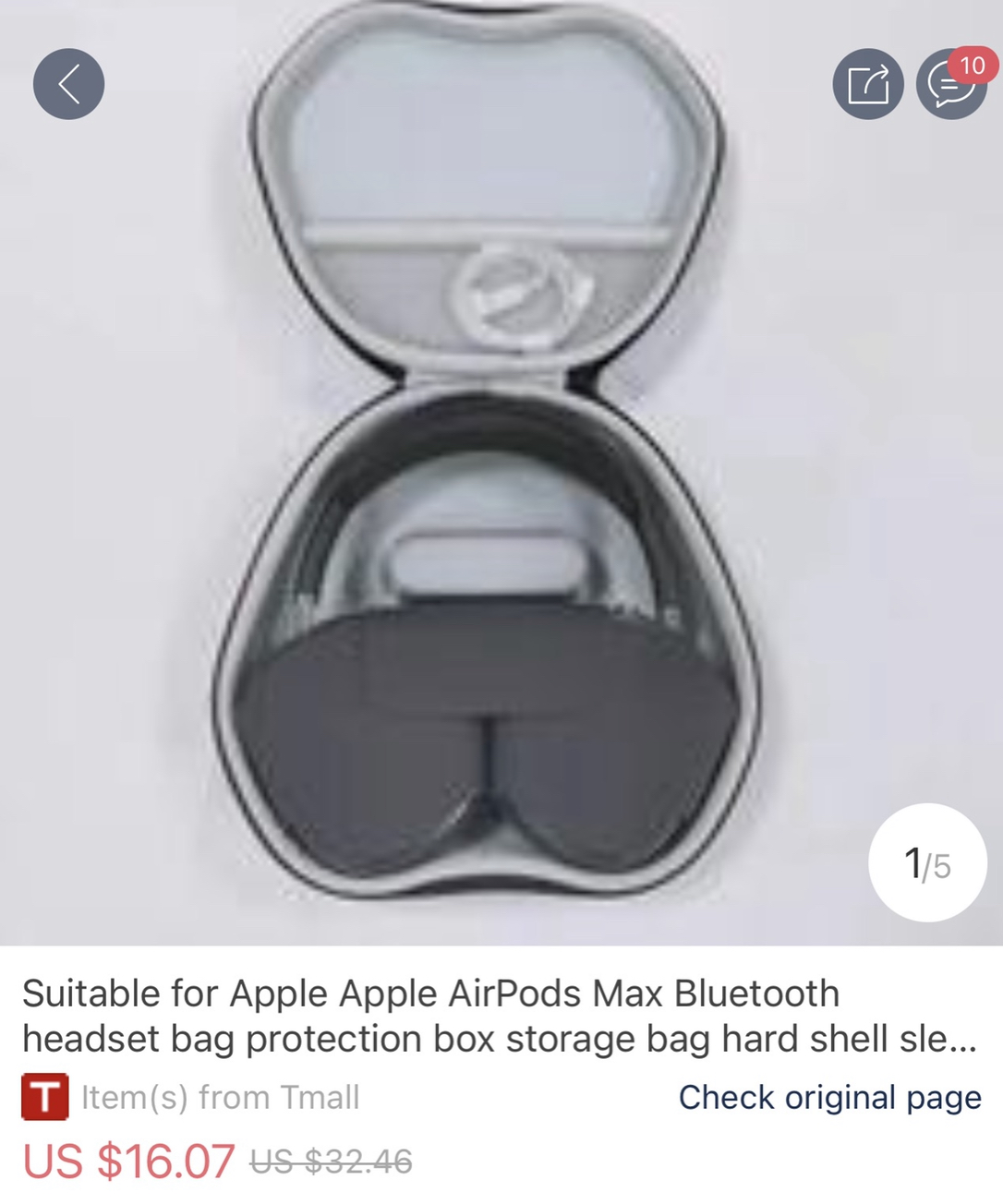Go back with the arrow button
The image size is (1003, 1204).
coord(68,84)
